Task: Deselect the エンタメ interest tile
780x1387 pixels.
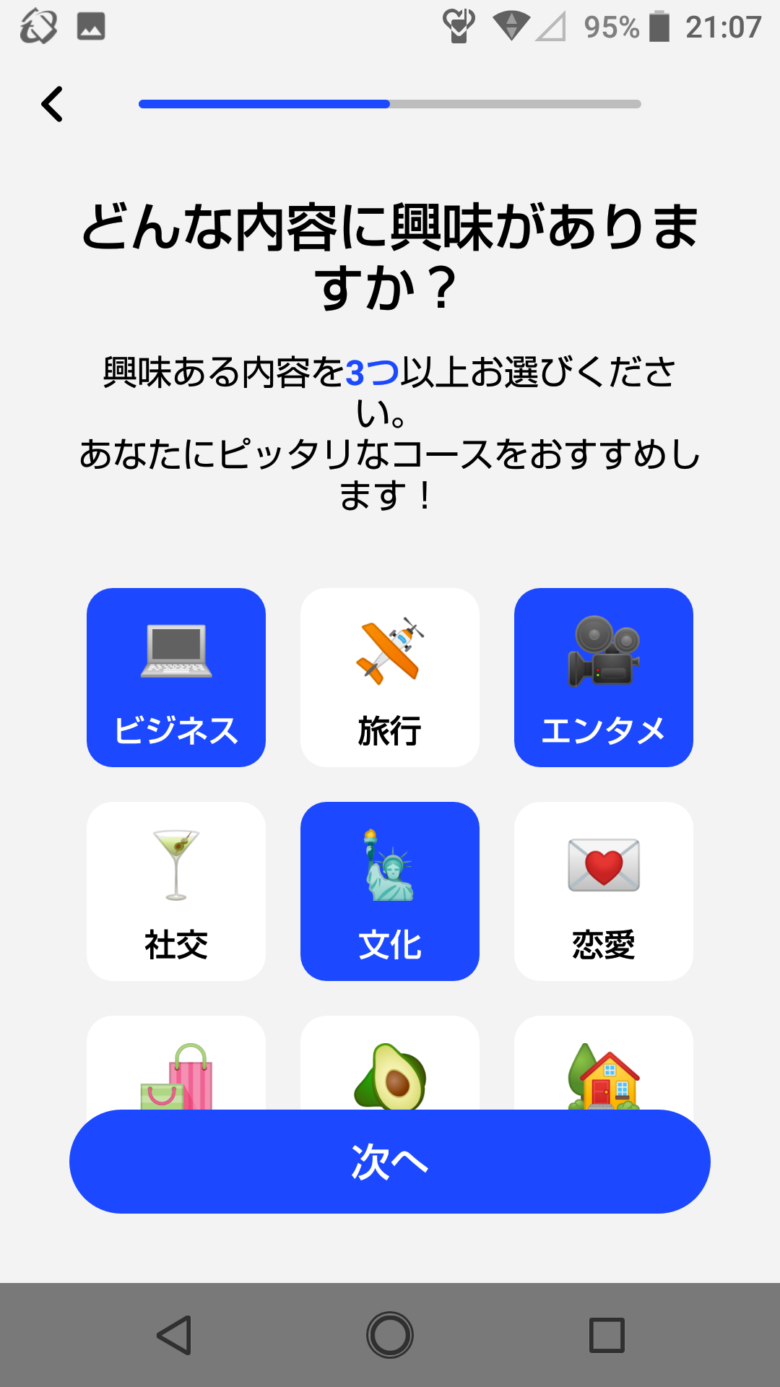Action: tap(604, 677)
